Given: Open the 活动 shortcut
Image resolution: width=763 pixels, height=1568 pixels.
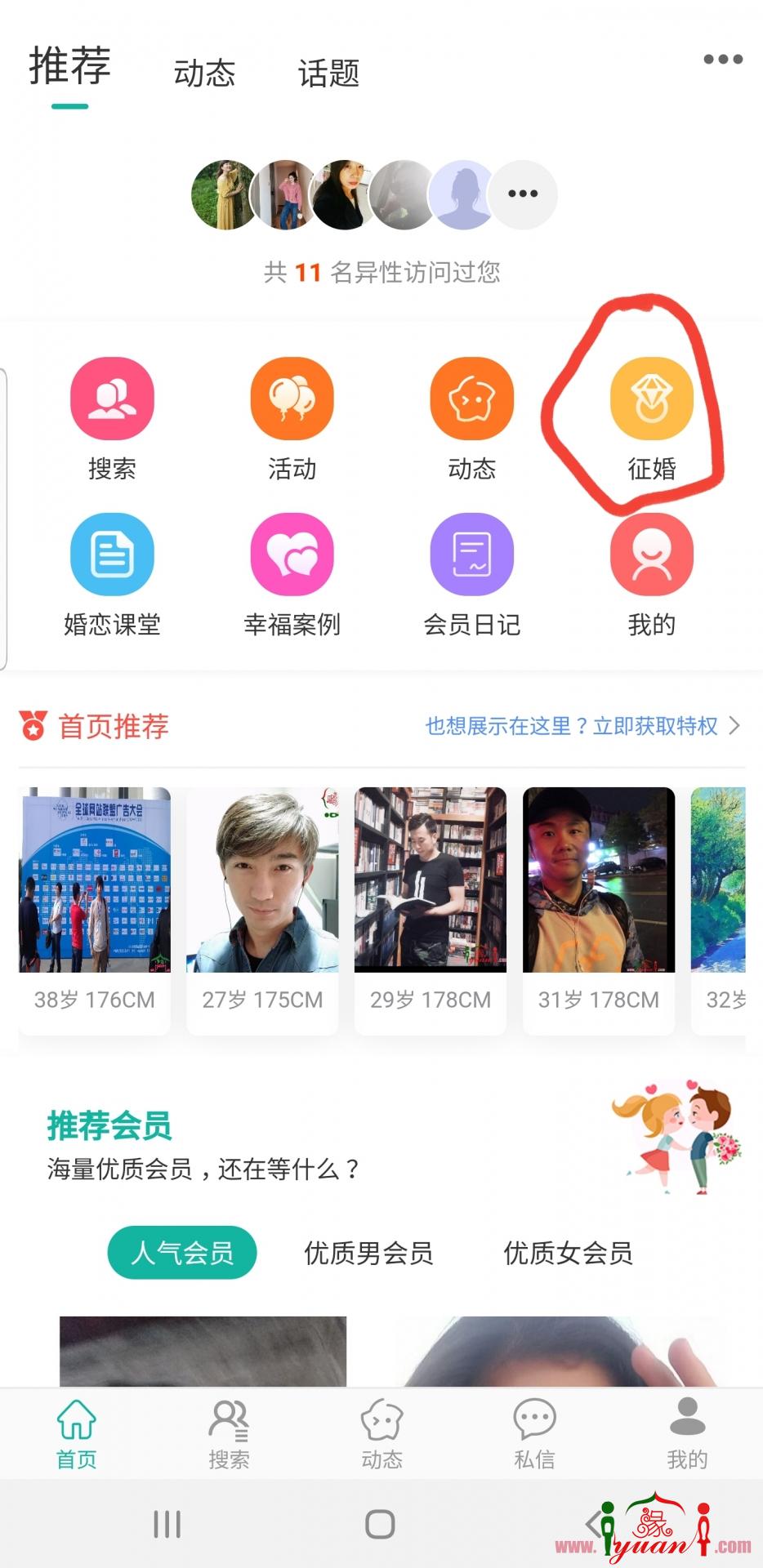Looking at the screenshot, I should pos(292,399).
